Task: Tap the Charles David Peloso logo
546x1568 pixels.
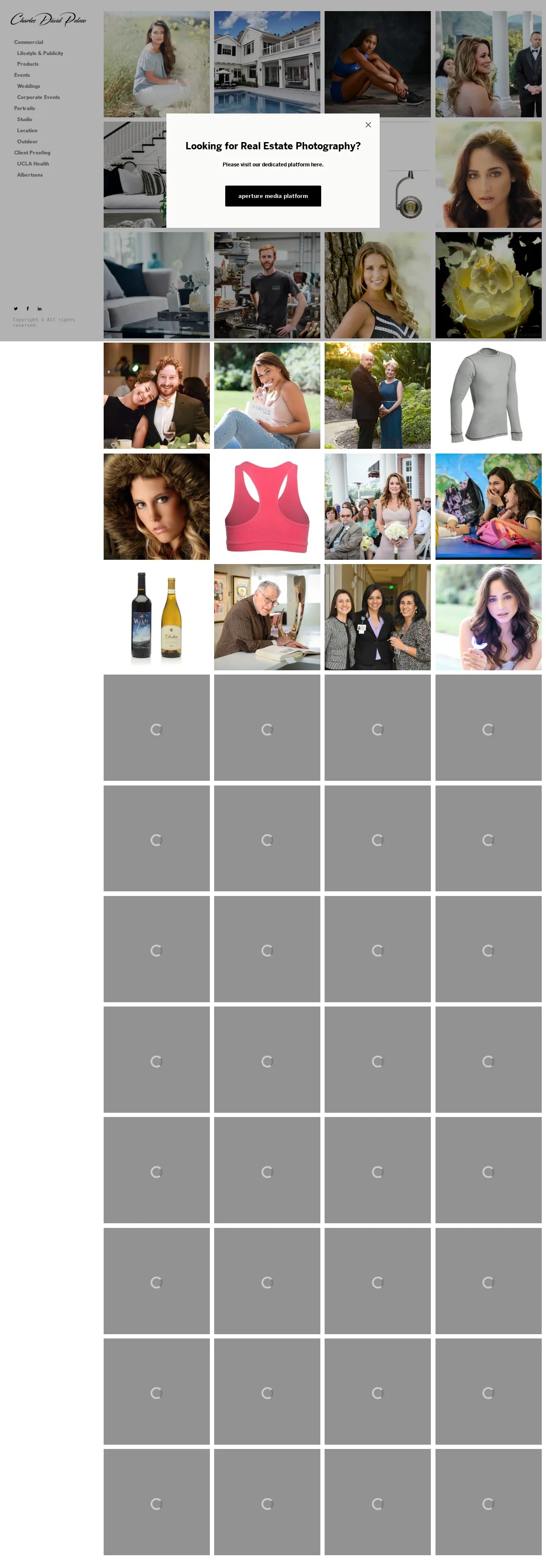Action: coord(48,20)
